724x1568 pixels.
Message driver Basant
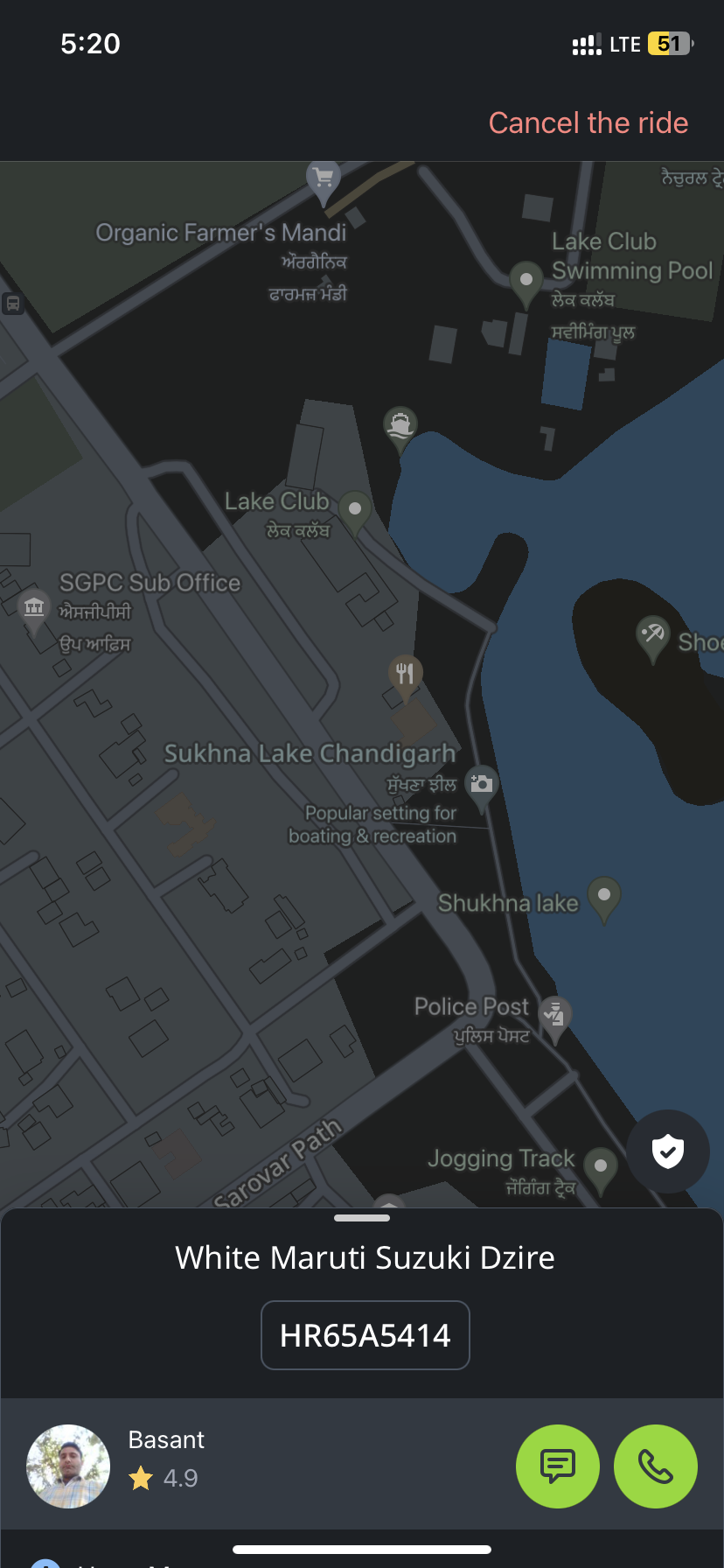click(558, 1466)
